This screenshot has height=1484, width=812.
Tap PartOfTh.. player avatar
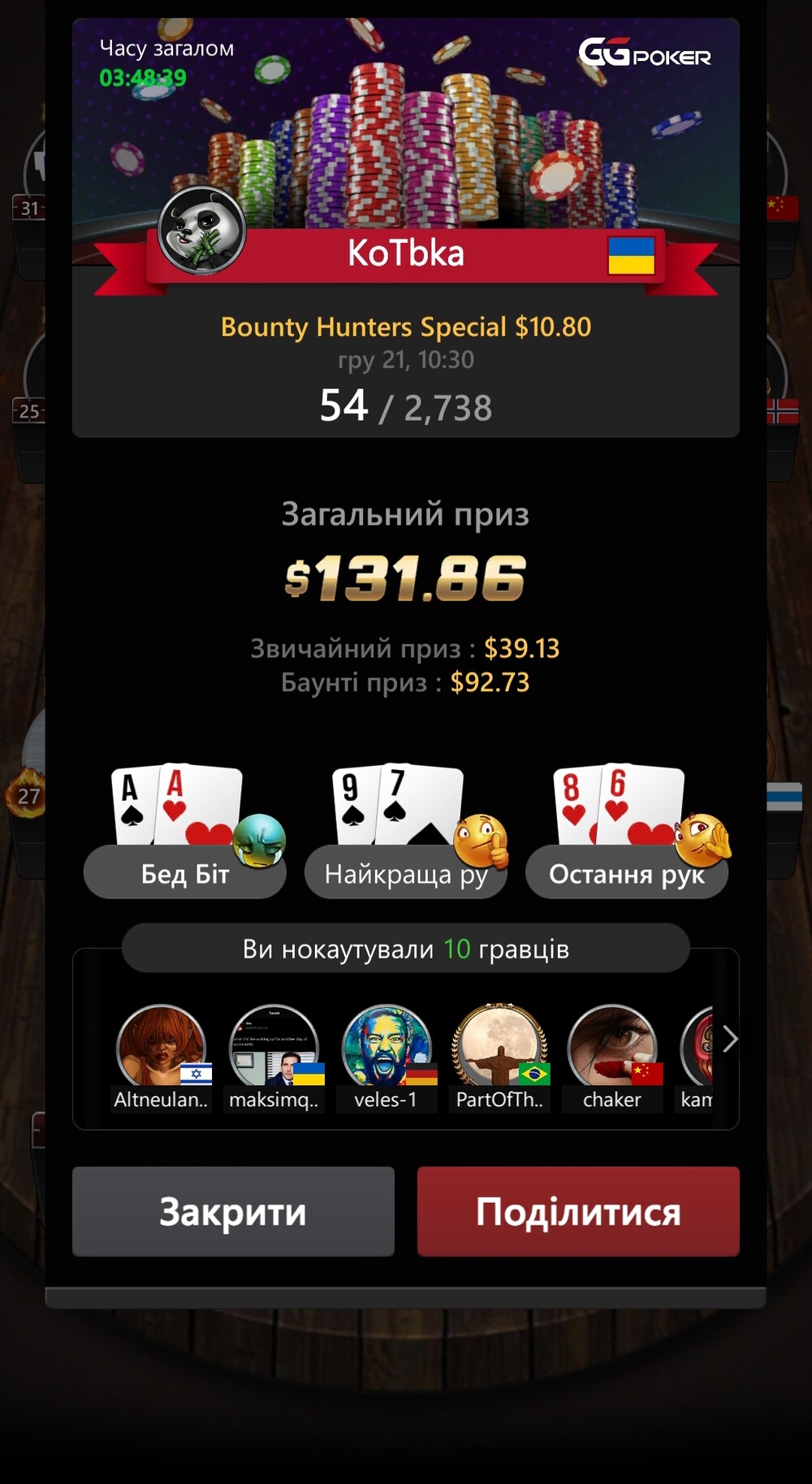point(499,1047)
